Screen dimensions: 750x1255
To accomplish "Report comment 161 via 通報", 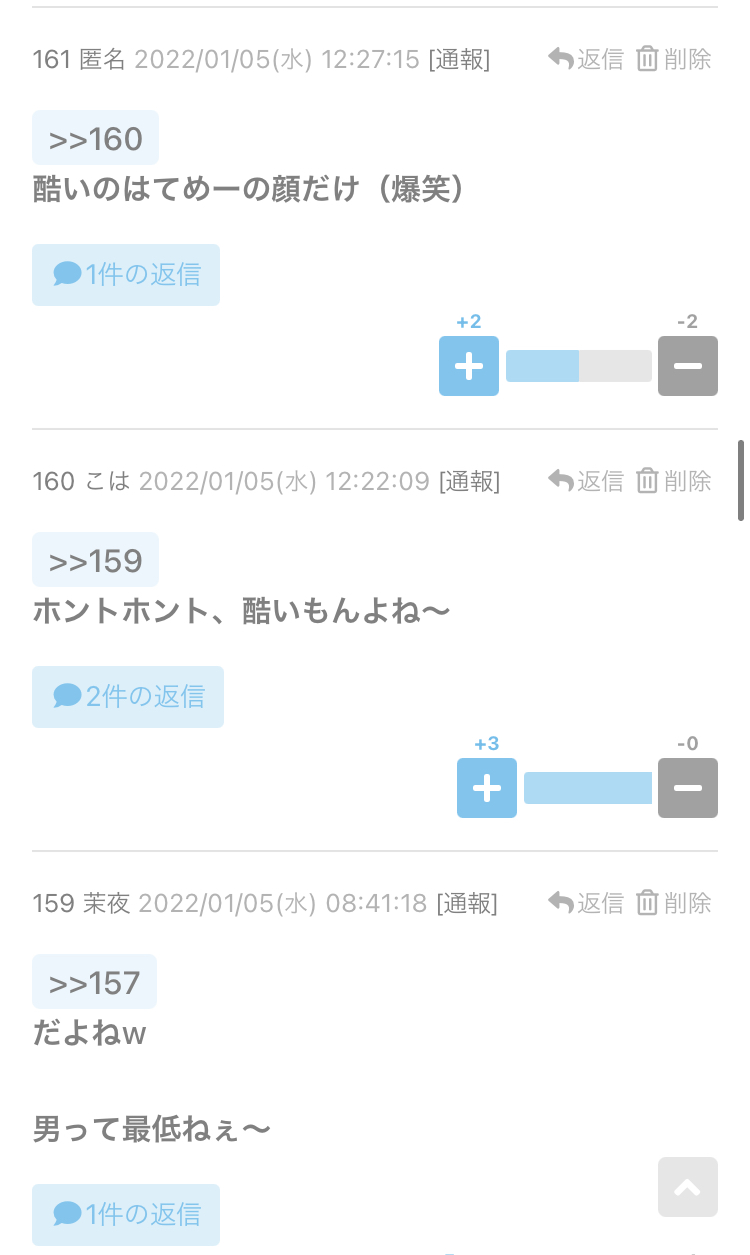I will [459, 59].
